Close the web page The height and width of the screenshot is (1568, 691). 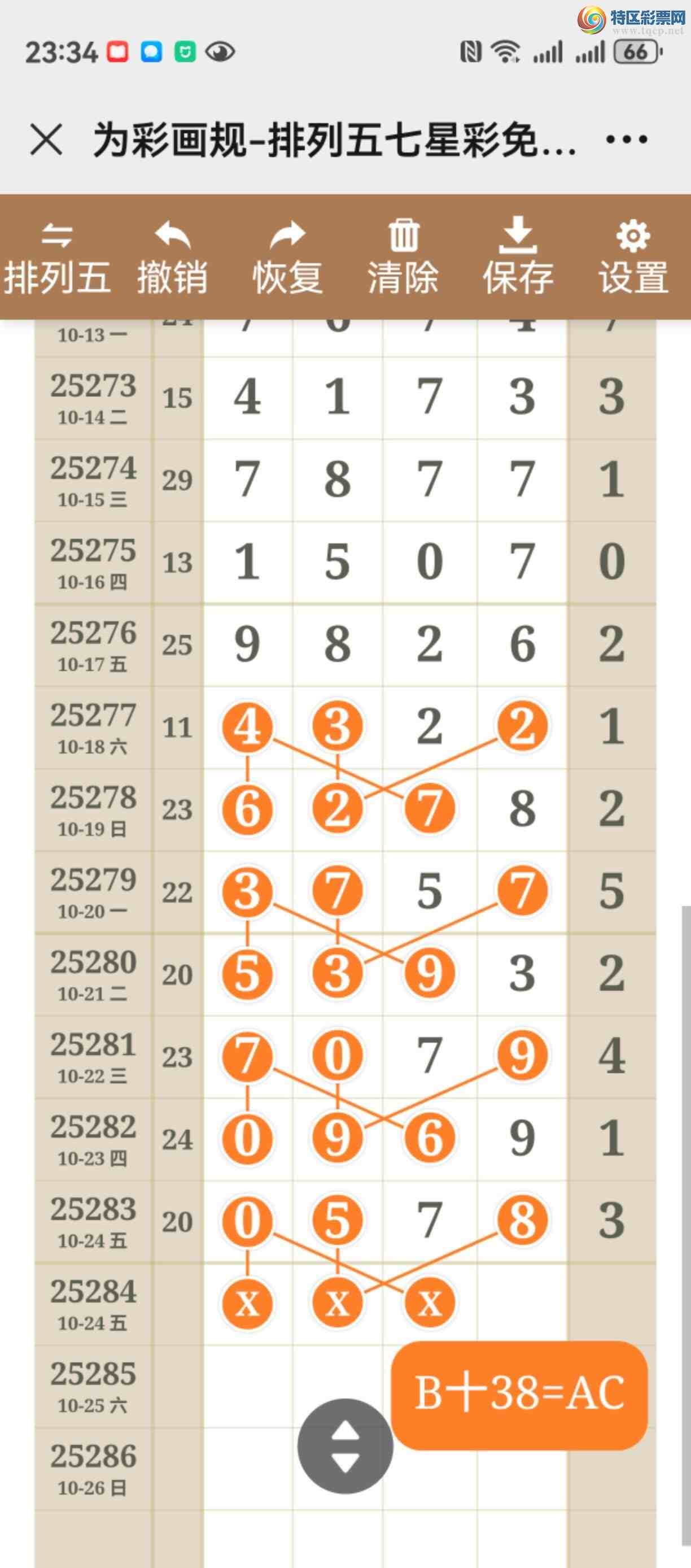point(46,140)
